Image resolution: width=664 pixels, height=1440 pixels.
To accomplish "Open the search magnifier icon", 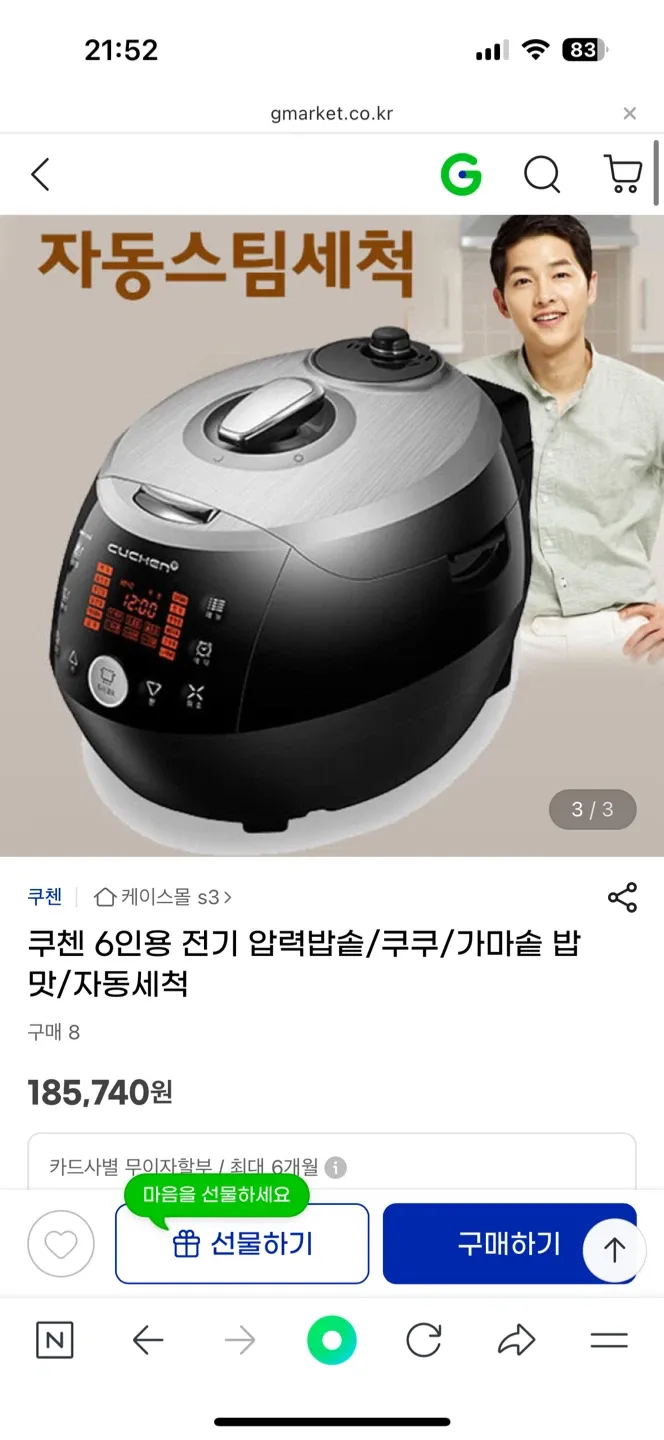I will [542, 175].
